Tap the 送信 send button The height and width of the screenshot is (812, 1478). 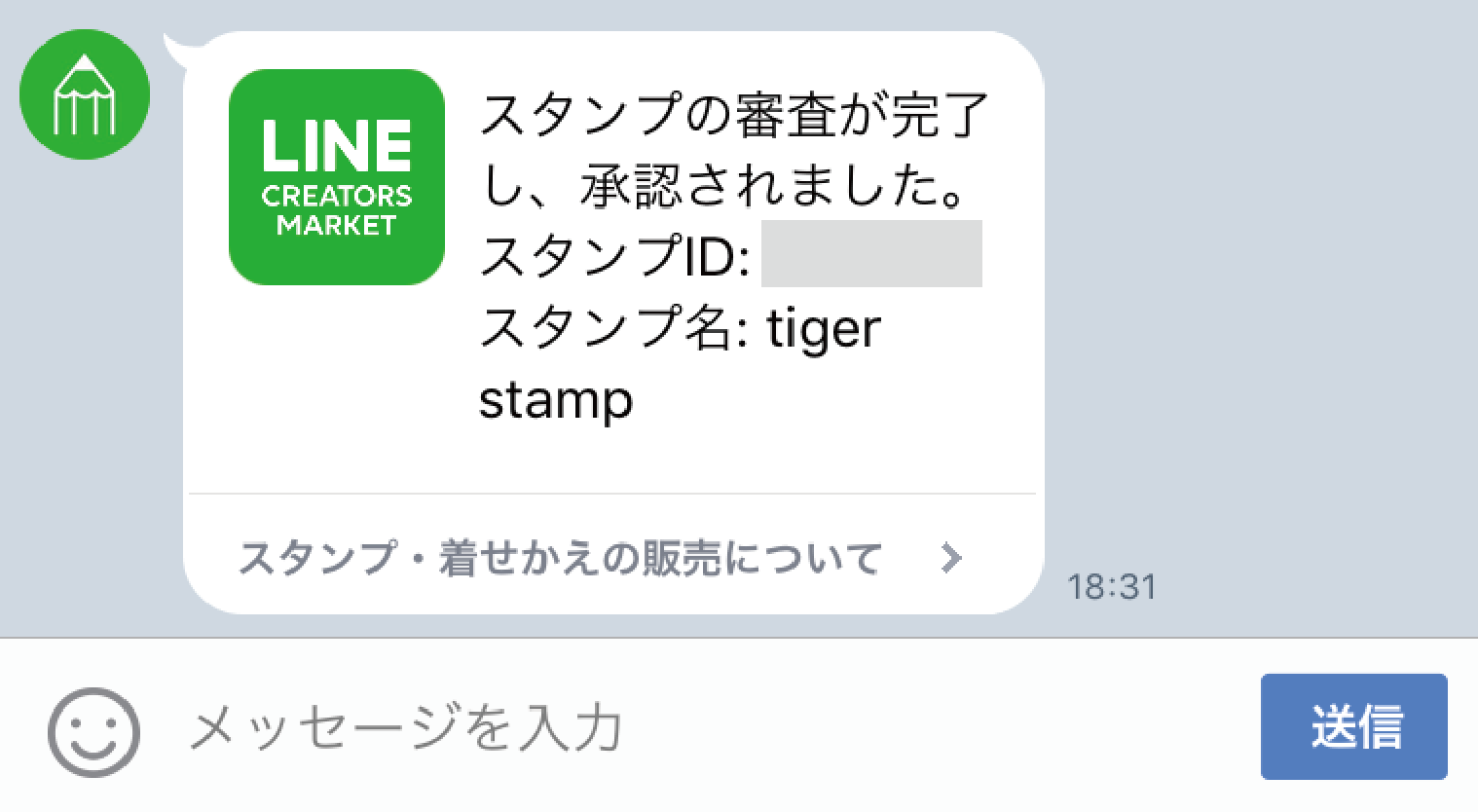click(x=1353, y=726)
